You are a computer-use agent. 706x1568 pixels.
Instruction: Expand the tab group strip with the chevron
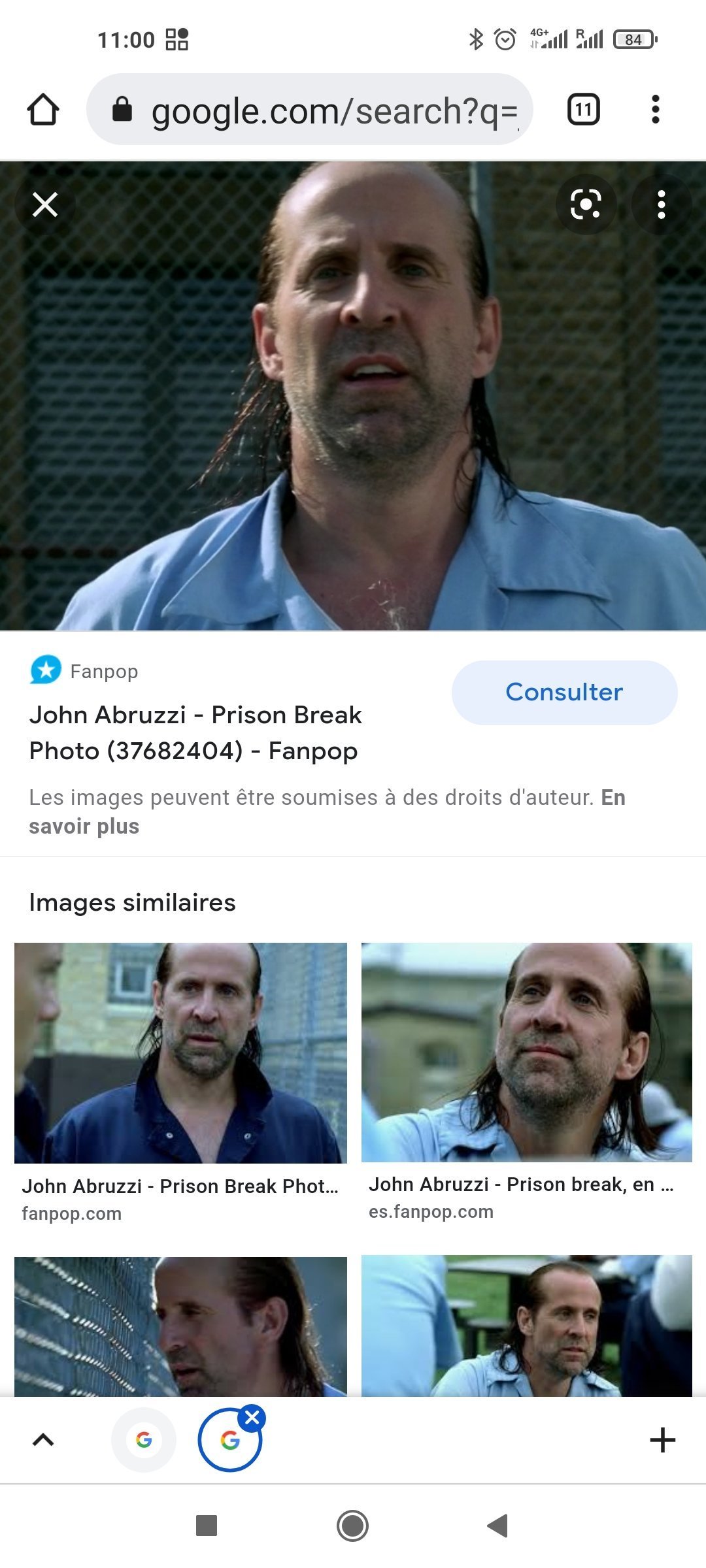[x=43, y=1440]
